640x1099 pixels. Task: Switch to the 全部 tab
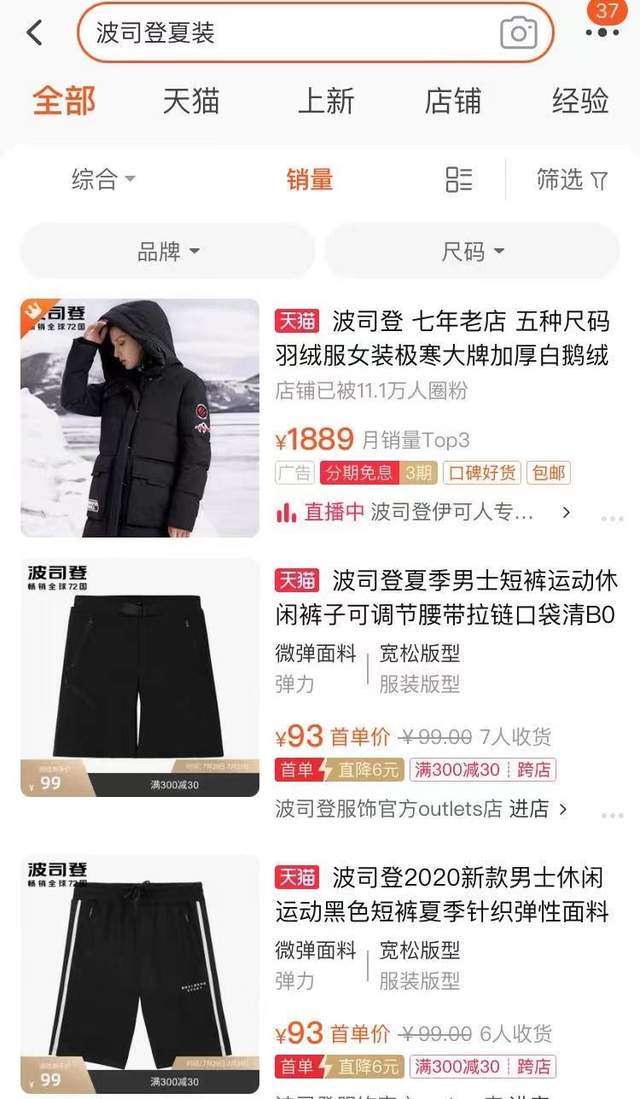click(64, 100)
